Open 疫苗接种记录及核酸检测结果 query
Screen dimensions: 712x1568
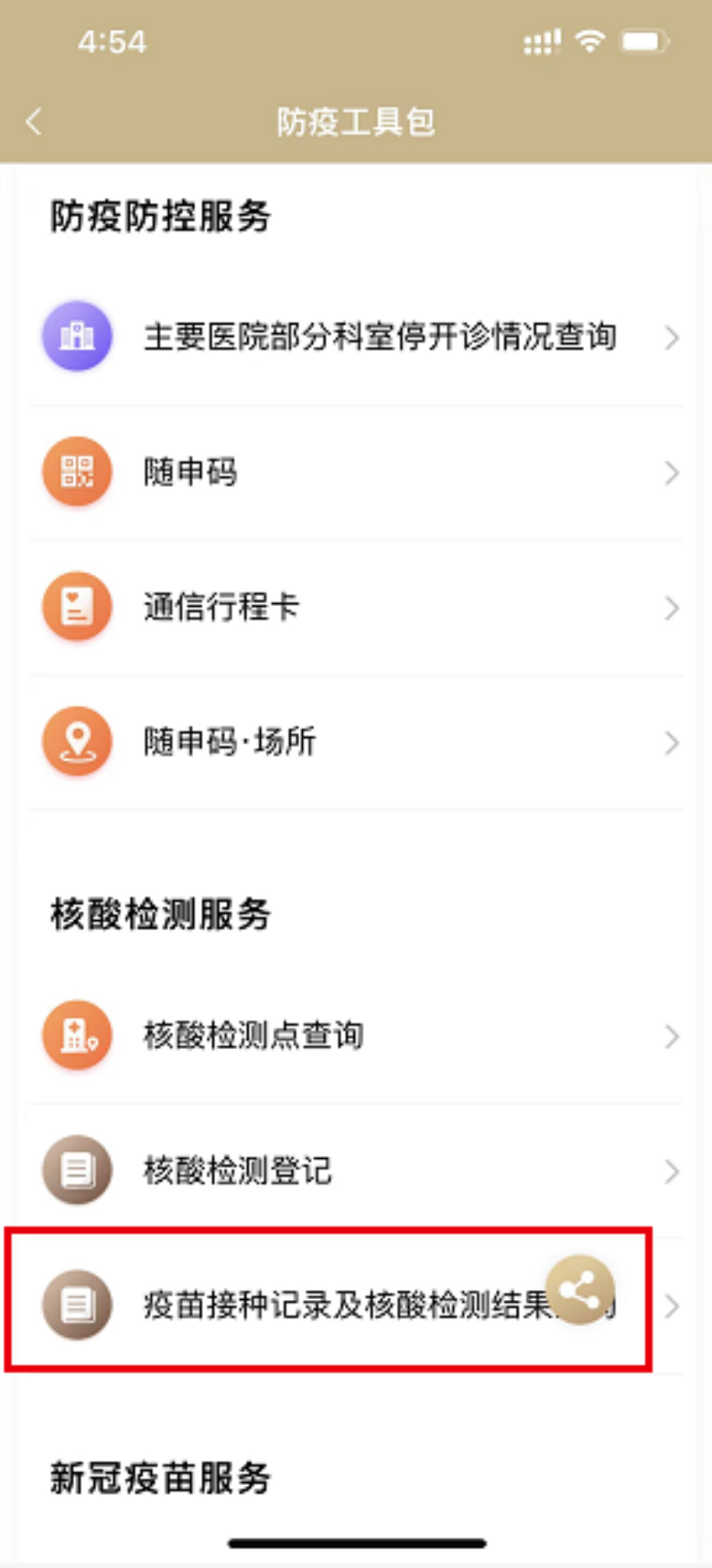[357, 1305]
